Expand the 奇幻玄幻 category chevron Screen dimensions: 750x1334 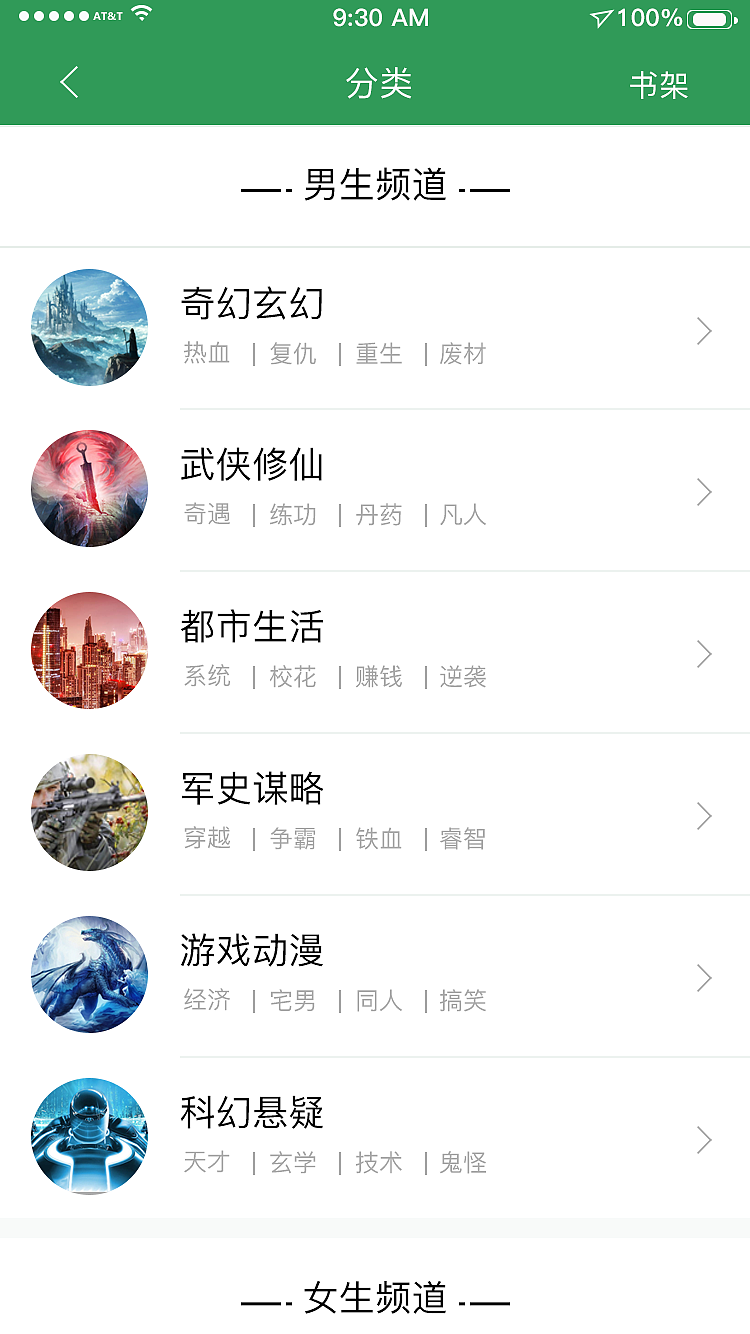[704, 330]
